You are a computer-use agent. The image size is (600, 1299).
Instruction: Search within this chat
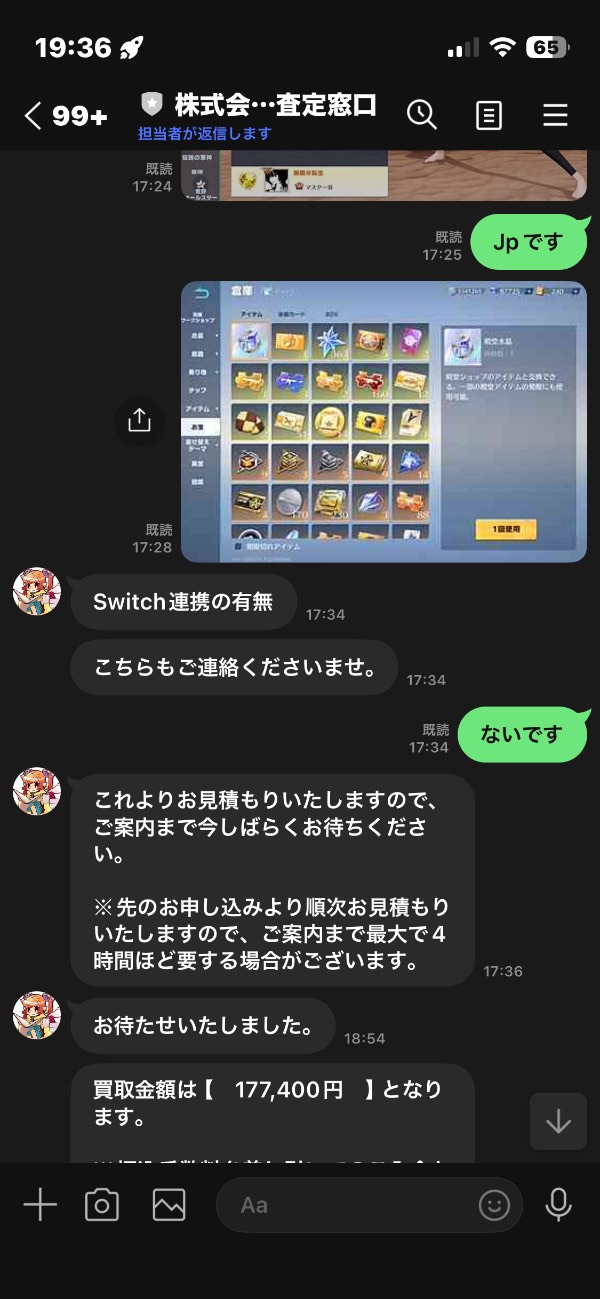(x=421, y=115)
